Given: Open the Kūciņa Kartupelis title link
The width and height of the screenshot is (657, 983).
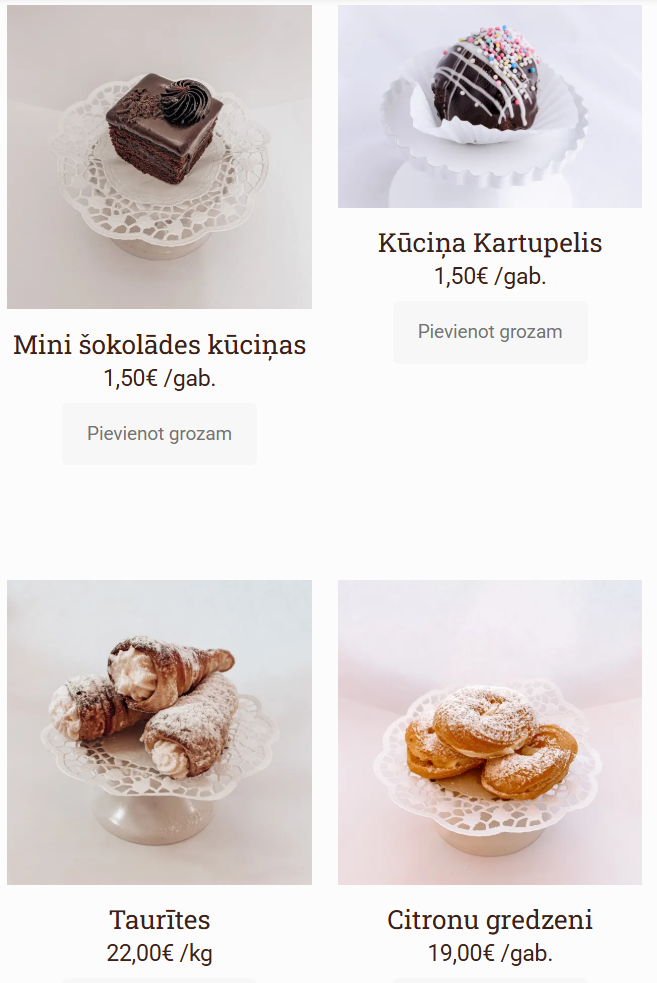Looking at the screenshot, I should (490, 243).
